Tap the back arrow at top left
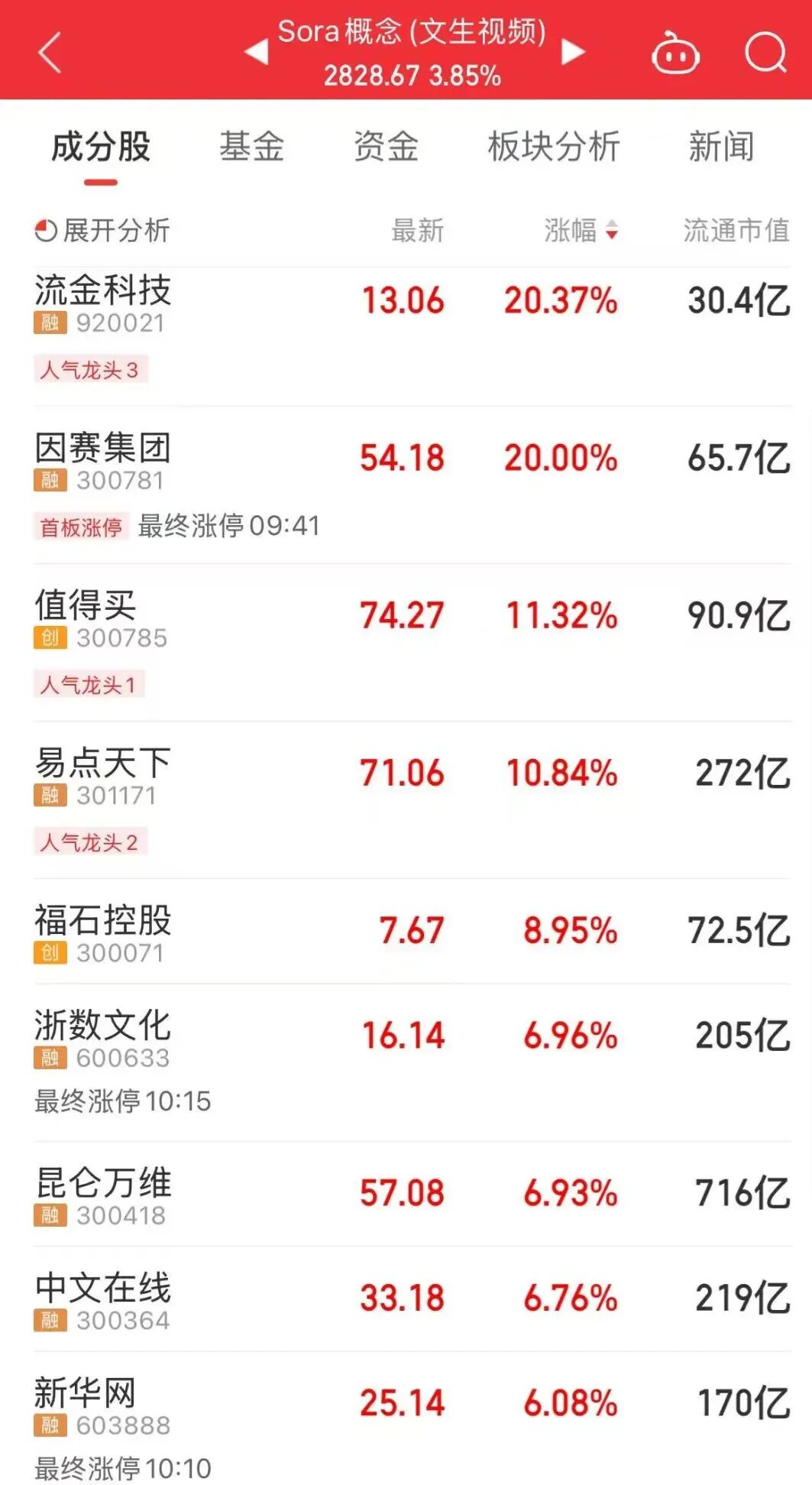Screen dimensions: 812x1485 48,53
